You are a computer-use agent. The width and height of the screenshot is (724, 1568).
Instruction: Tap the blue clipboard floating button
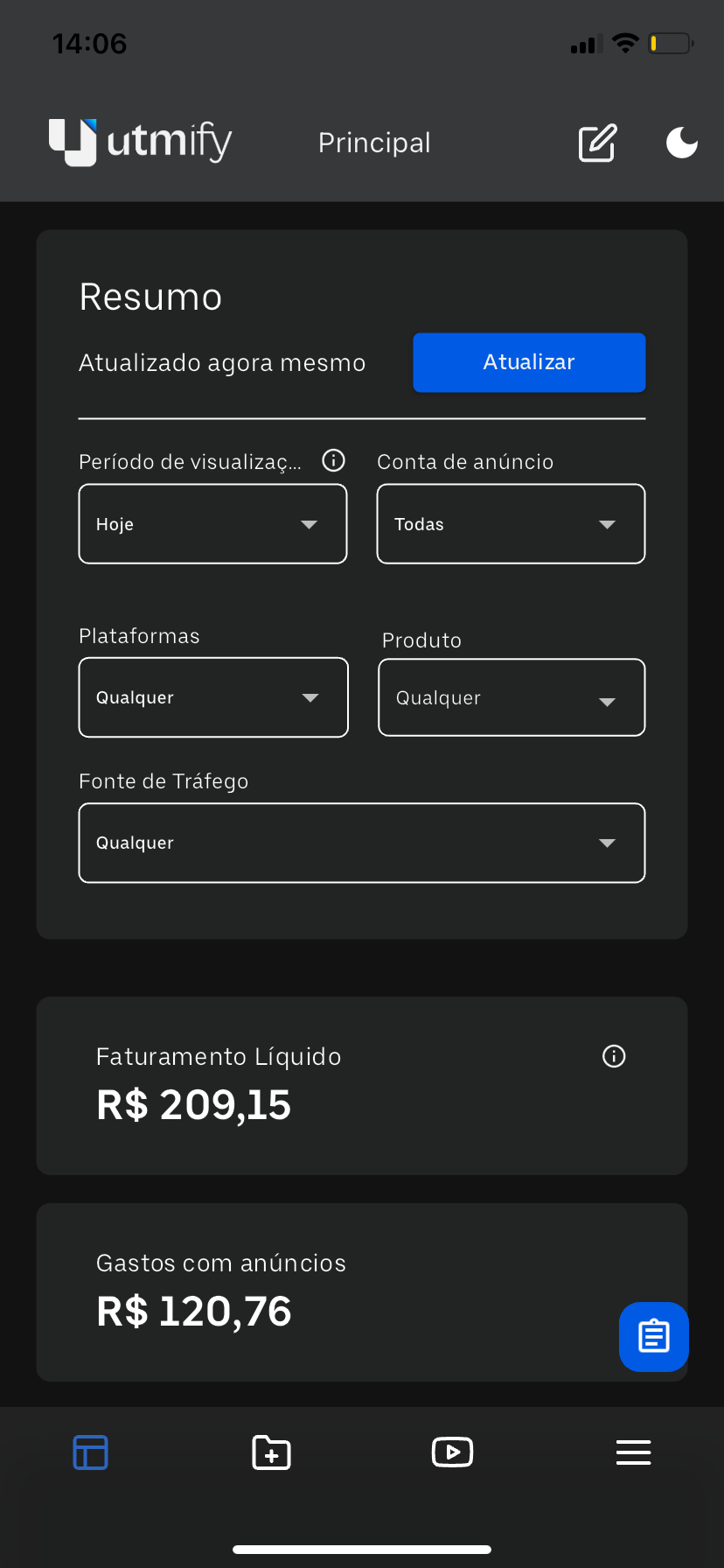(x=653, y=1336)
